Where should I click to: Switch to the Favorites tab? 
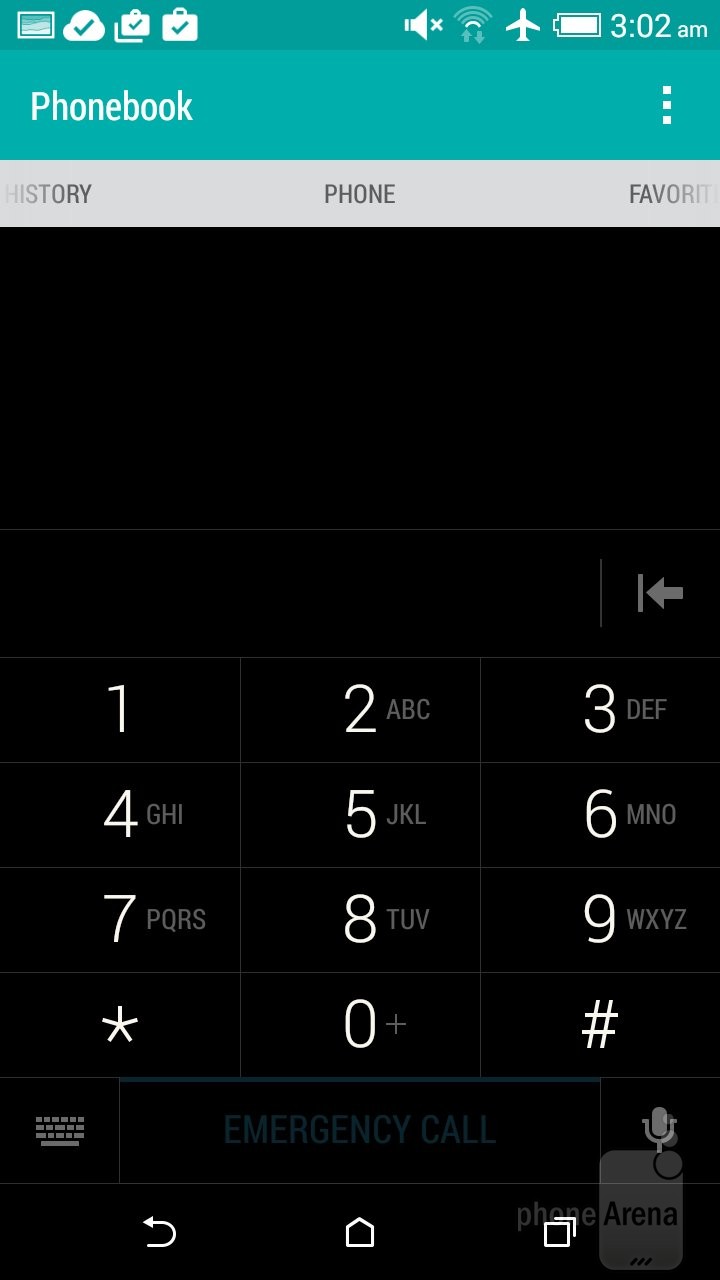[671, 194]
